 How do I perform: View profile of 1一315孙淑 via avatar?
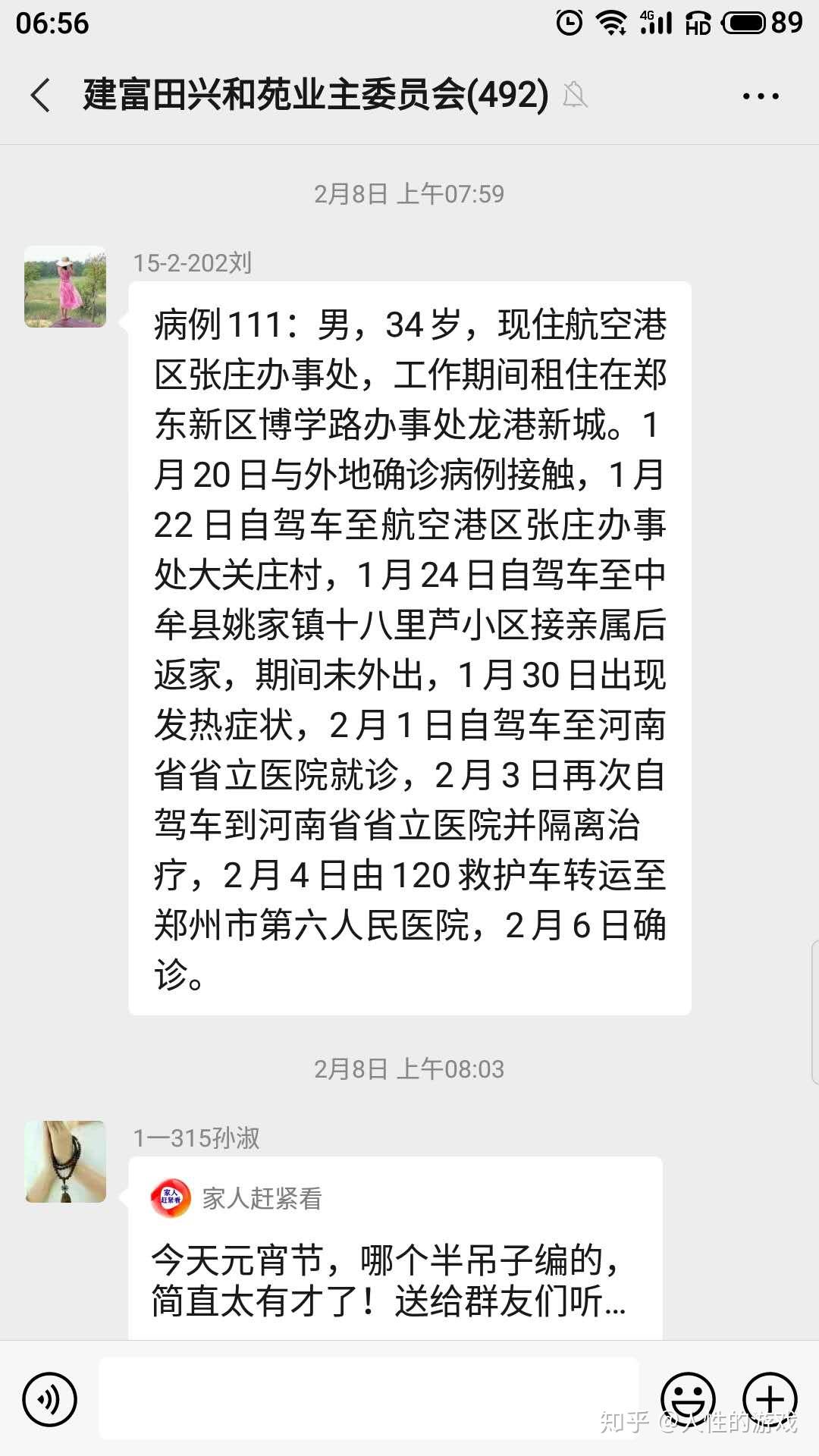coord(65,1162)
